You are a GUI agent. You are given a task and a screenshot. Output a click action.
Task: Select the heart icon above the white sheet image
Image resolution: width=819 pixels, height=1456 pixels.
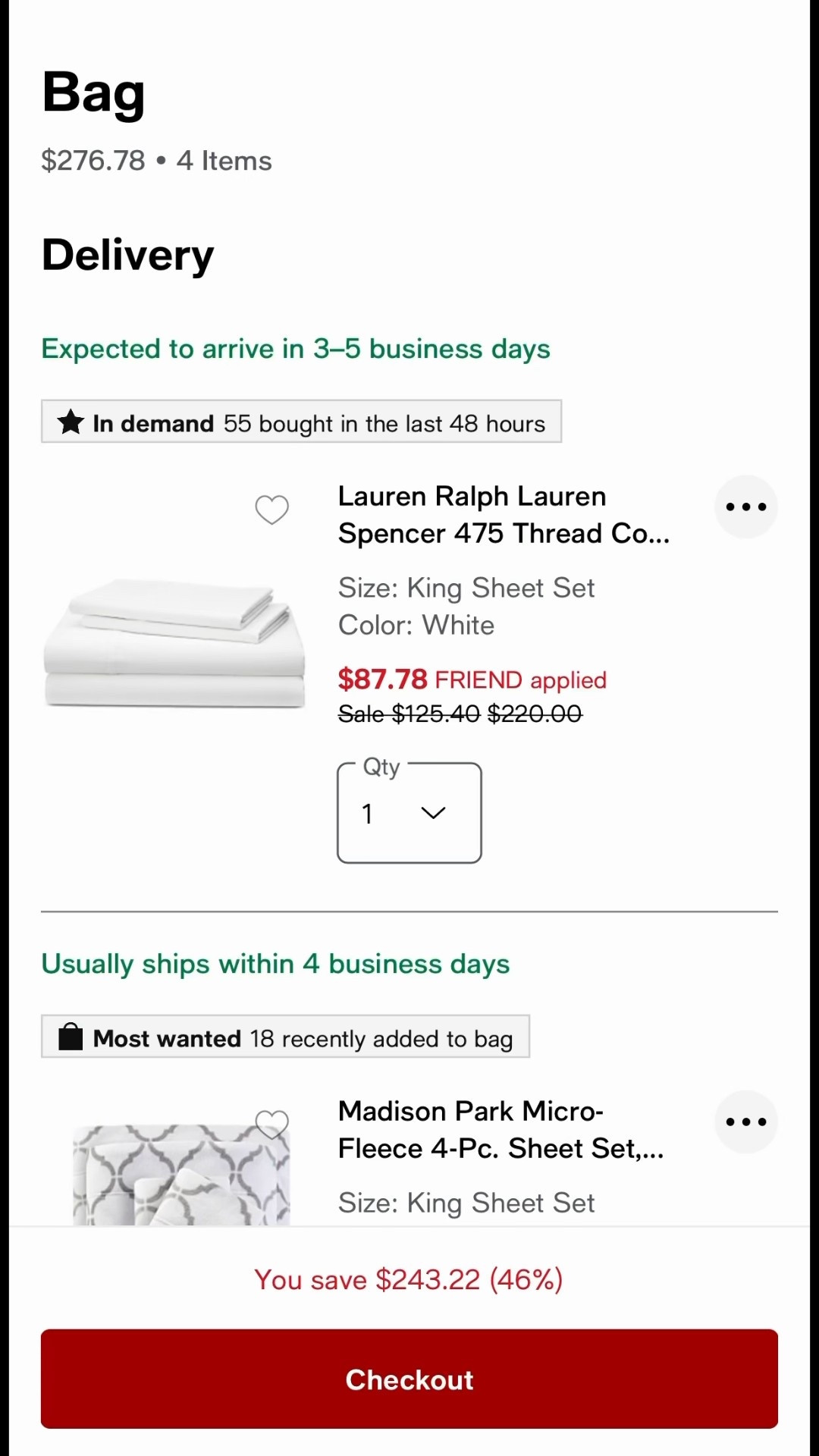[271, 510]
